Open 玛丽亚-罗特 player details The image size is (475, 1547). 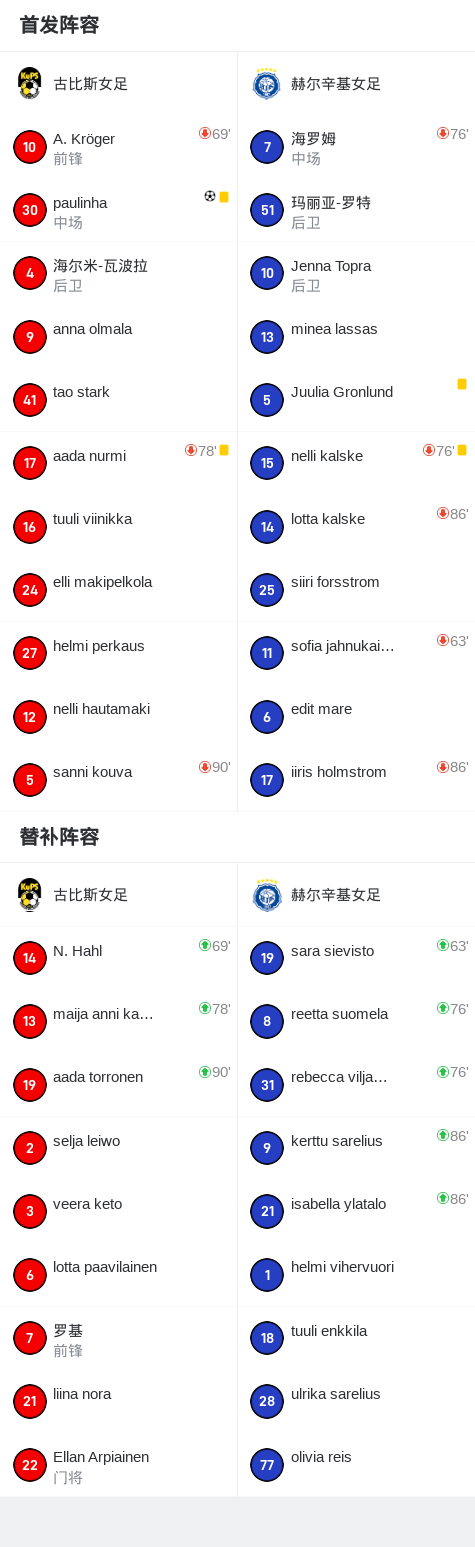point(356,211)
